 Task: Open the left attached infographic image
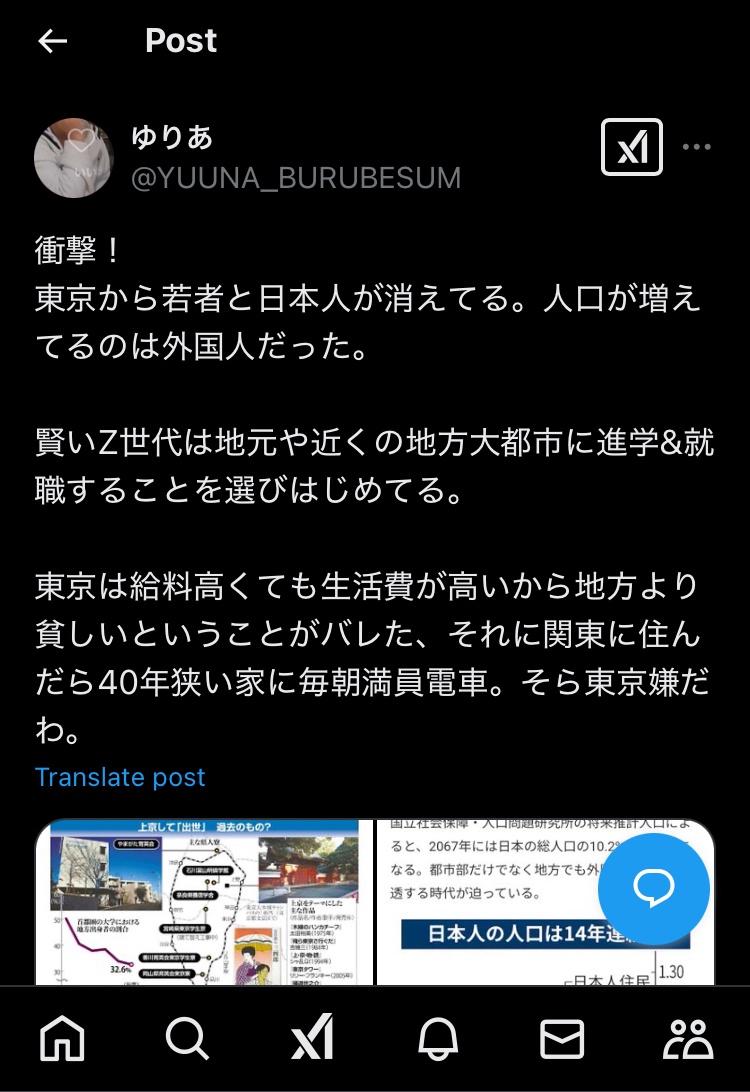pos(202,902)
